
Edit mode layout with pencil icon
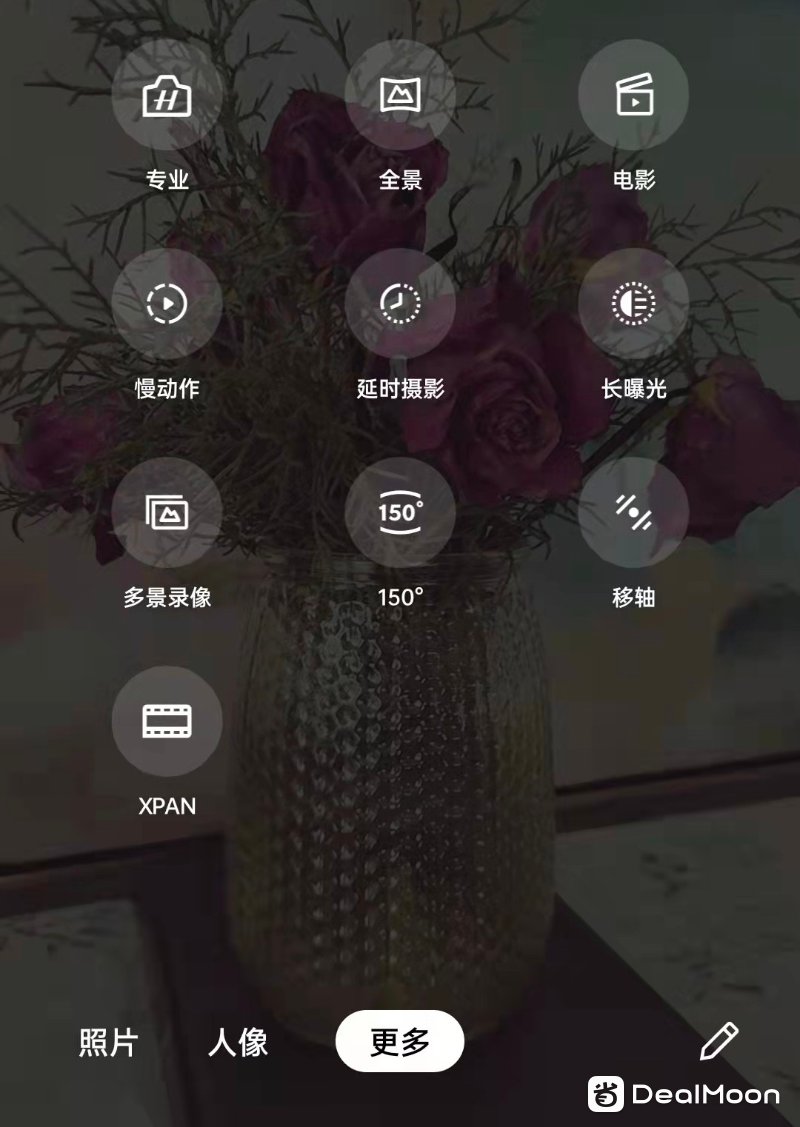(718, 1041)
